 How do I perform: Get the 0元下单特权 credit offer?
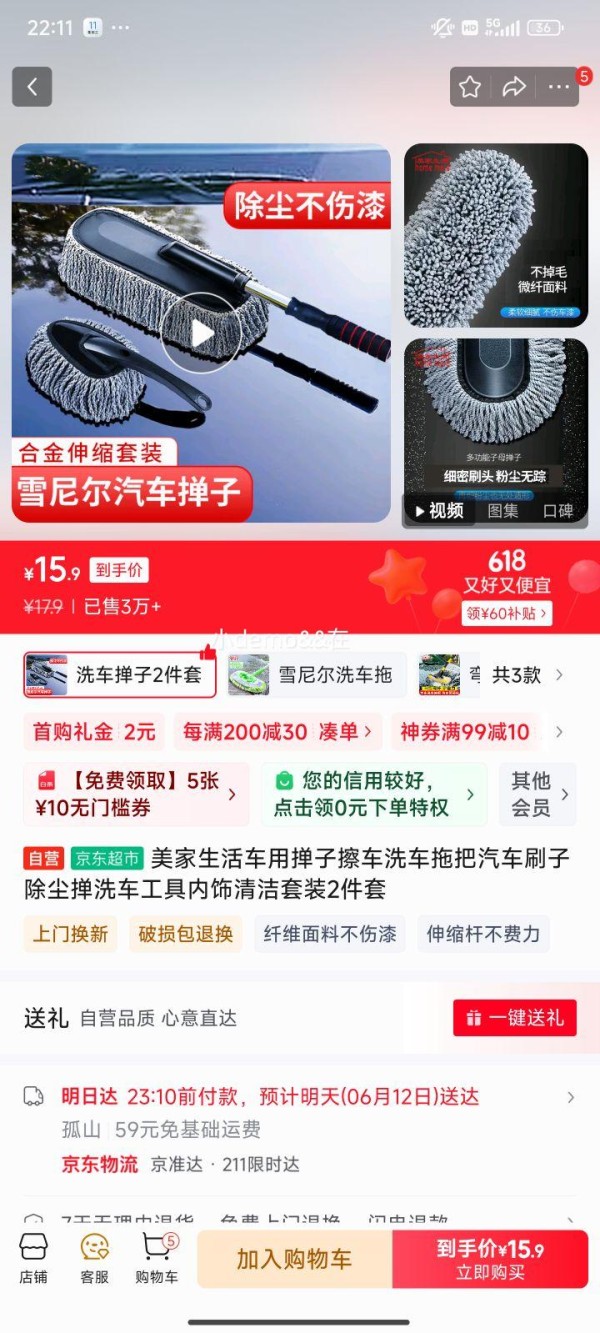[x=373, y=794]
